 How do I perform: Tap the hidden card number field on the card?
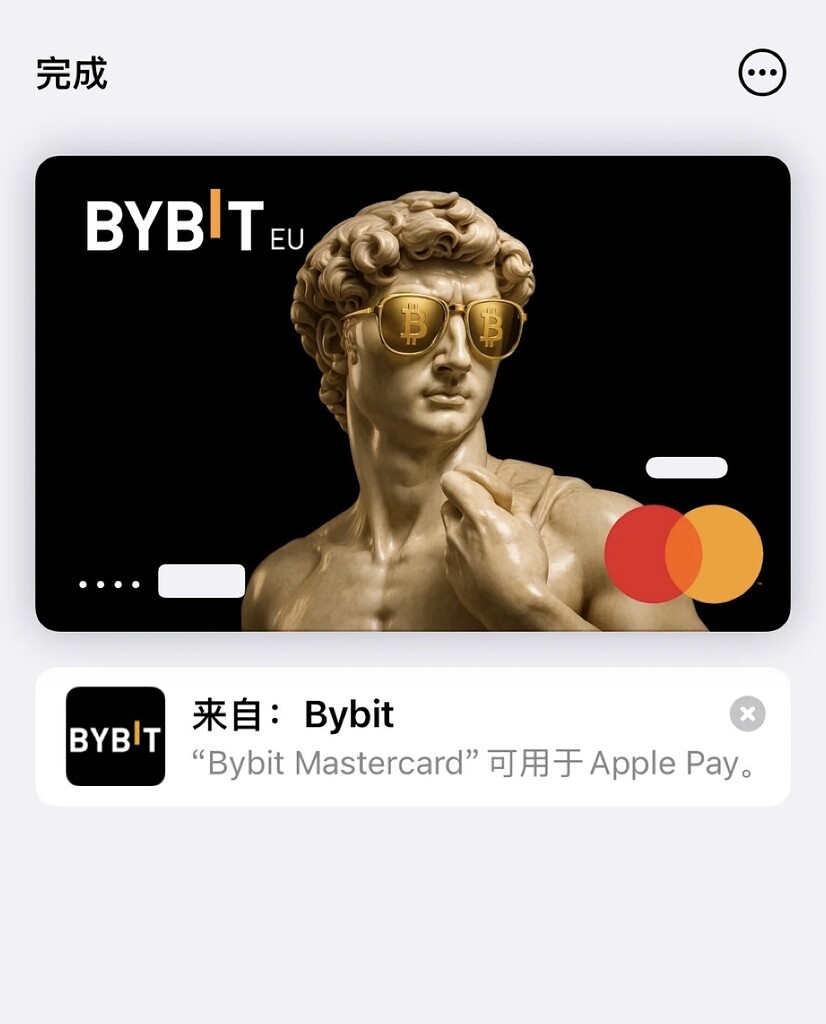point(200,581)
